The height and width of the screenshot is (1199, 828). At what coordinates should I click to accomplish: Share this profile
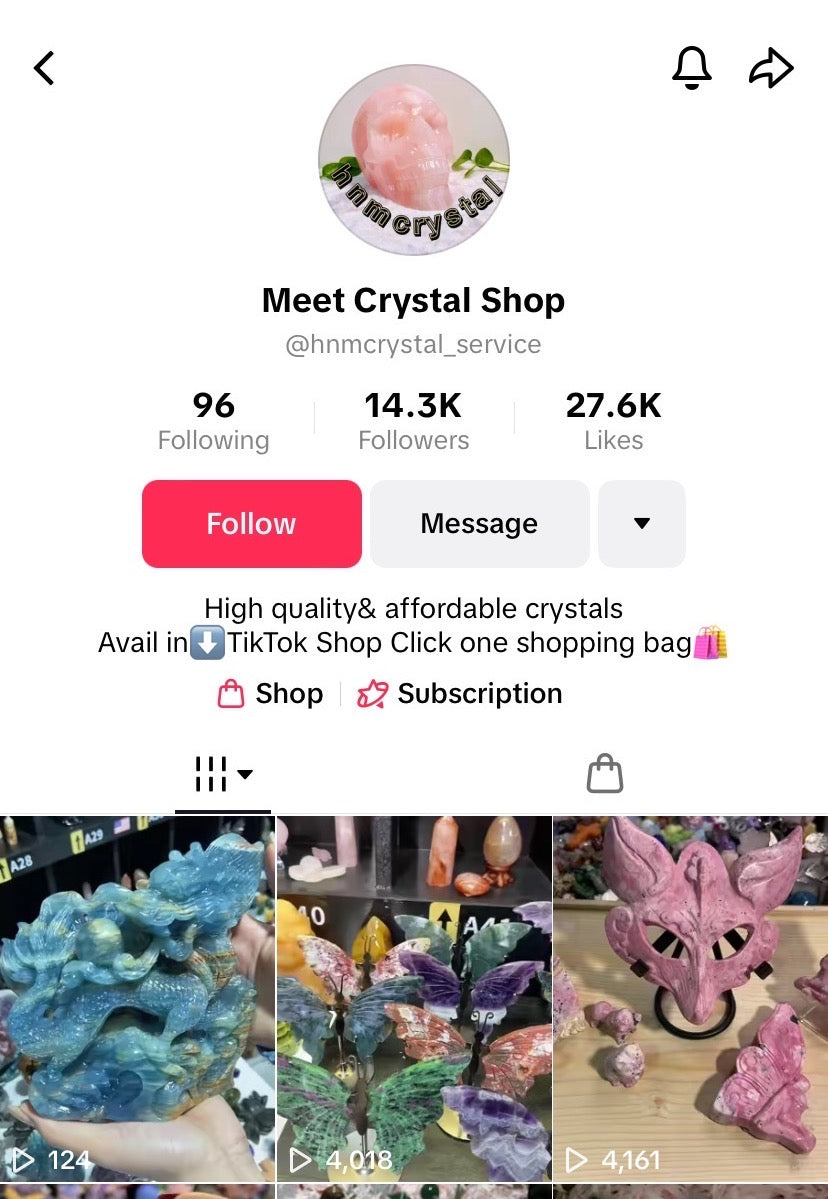click(x=771, y=68)
